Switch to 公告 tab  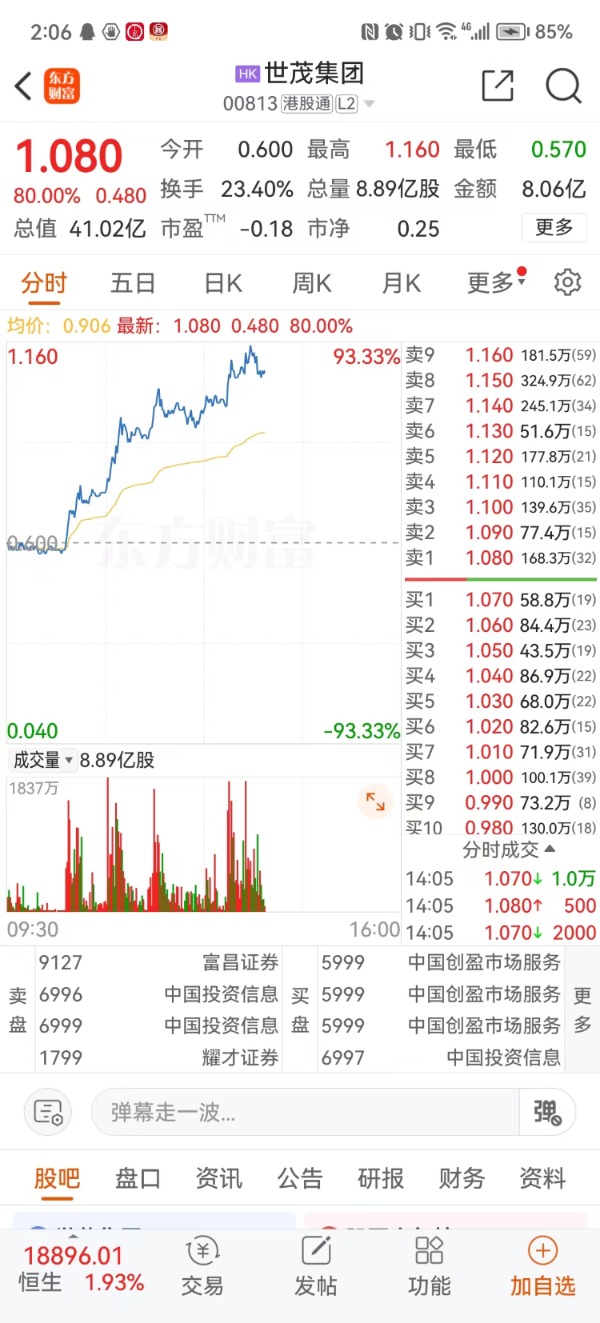pyautogui.click(x=300, y=1178)
